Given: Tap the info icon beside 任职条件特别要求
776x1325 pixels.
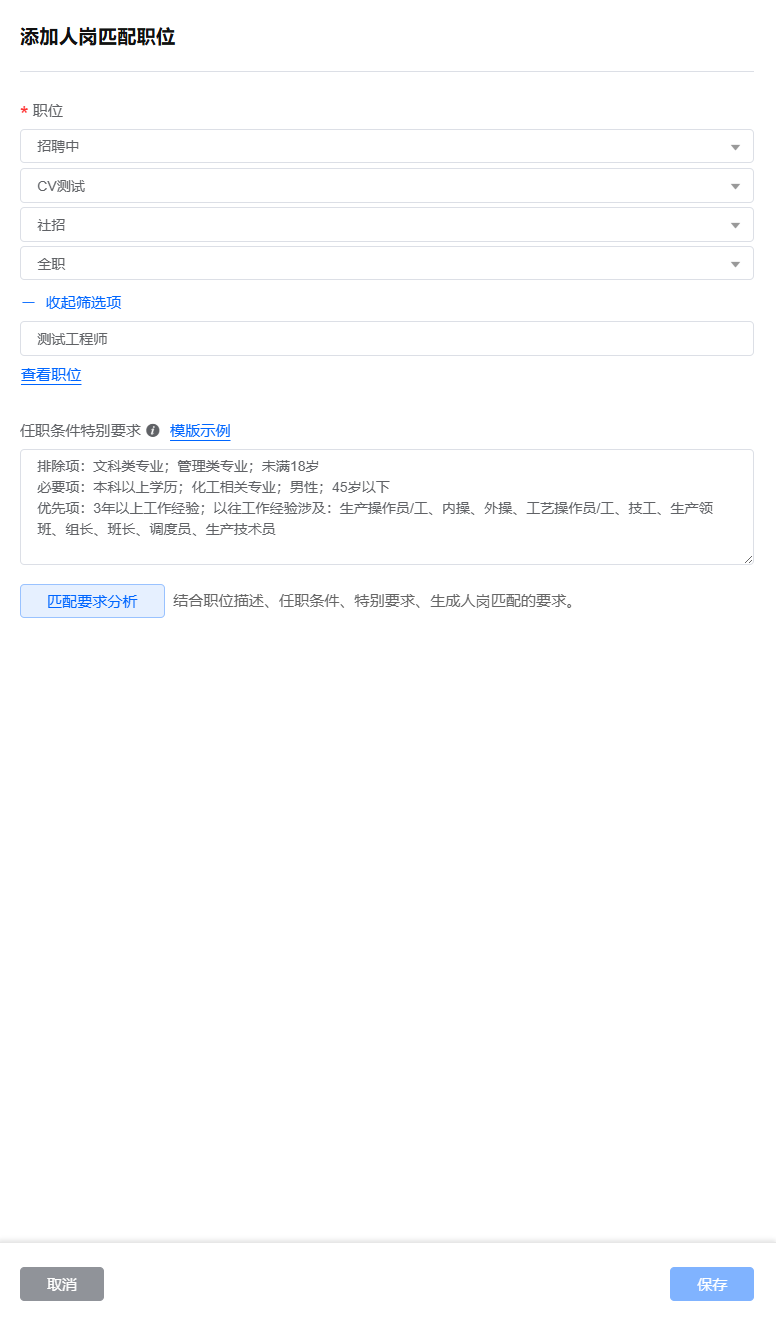Looking at the screenshot, I should [x=153, y=430].
